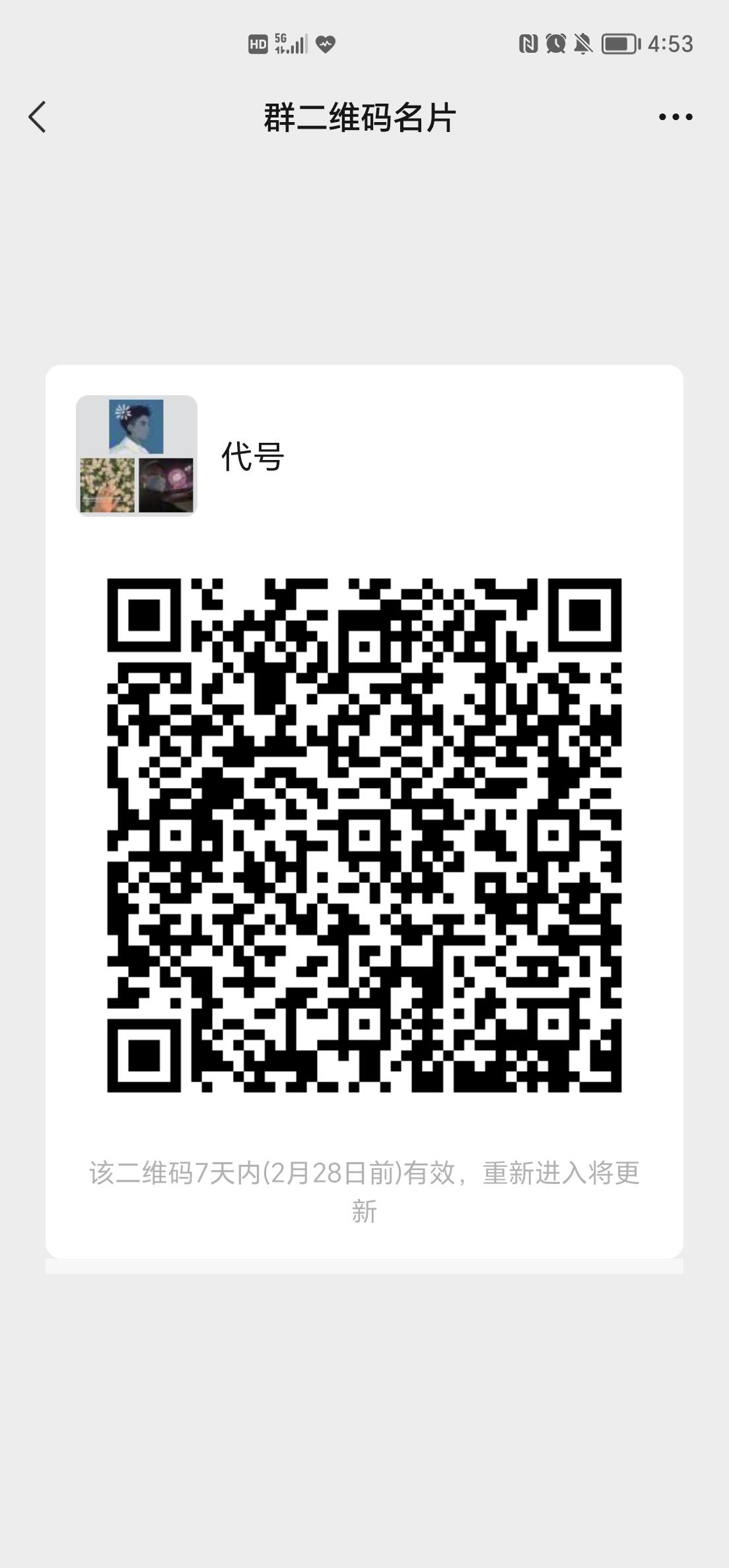Image resolution: width=729 pixels, height=1568 pixels.
Task: Tap the heart-rate health status icon
Action: click(326, 43)
